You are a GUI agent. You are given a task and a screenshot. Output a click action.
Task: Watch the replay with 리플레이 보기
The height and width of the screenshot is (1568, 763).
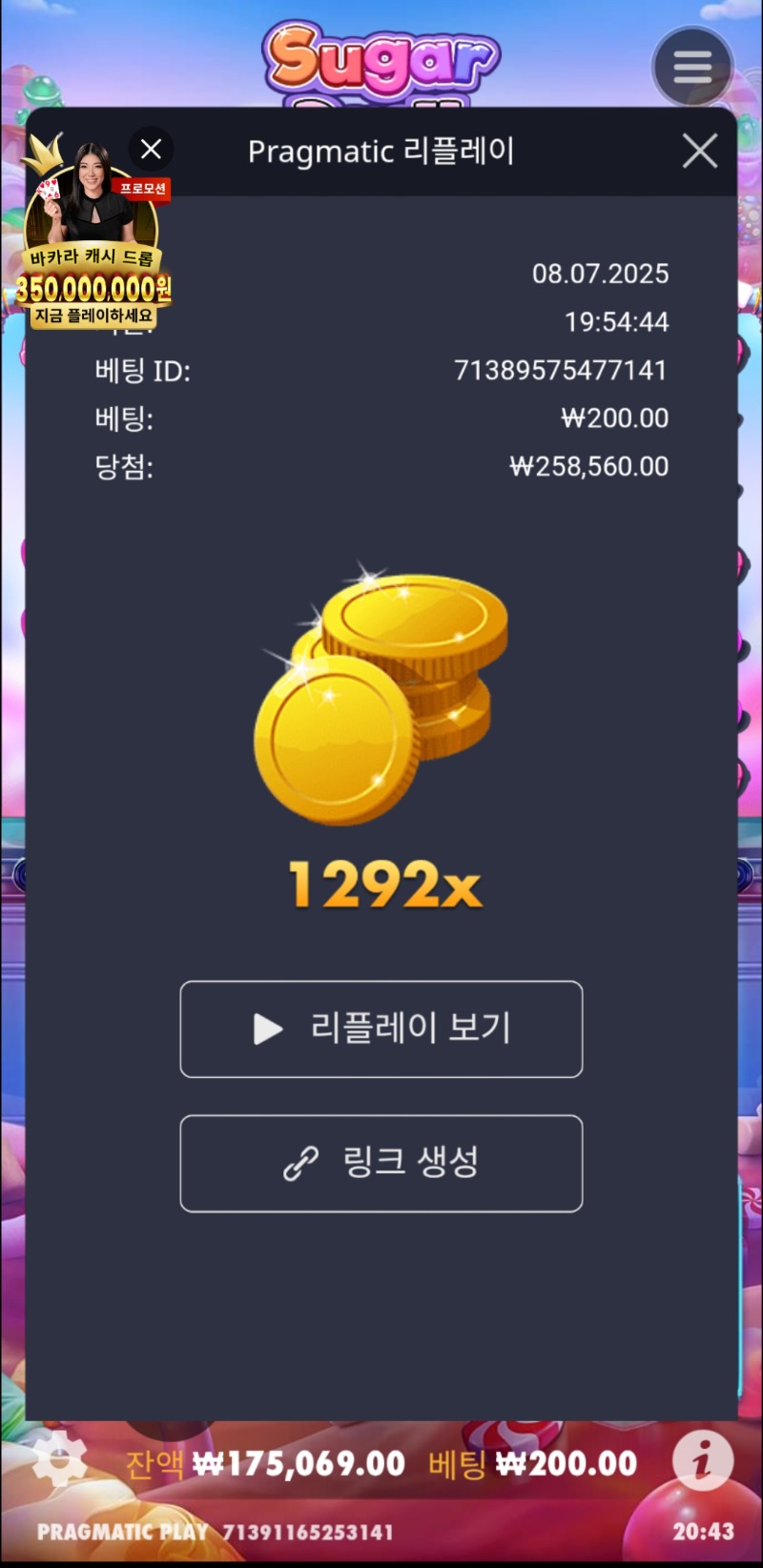pyautogui.click(x=381, y=1028)
